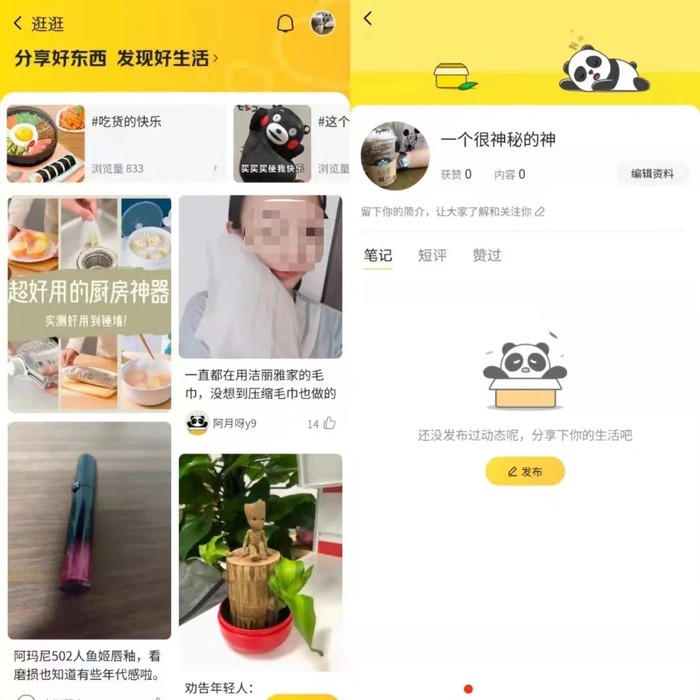Go back from the 逛逛 page
Image resolution: width=700 pixels, height=700 pixels.
click(18, 24)
